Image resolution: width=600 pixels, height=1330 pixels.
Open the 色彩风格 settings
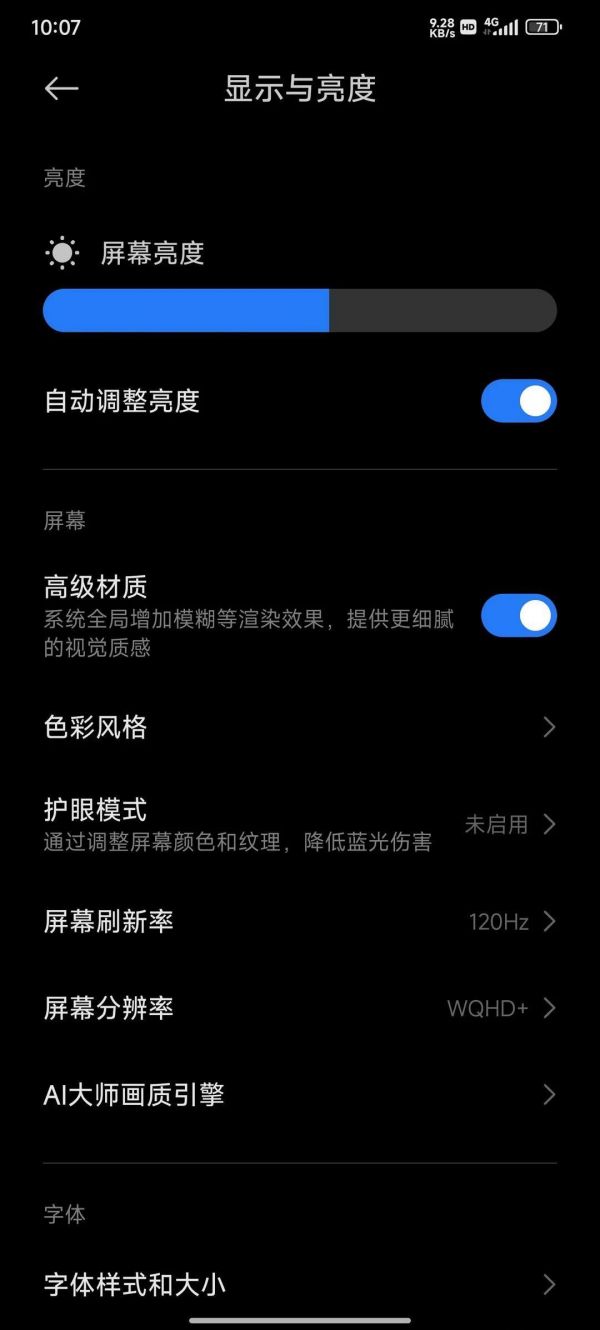[x=300, y=727]
